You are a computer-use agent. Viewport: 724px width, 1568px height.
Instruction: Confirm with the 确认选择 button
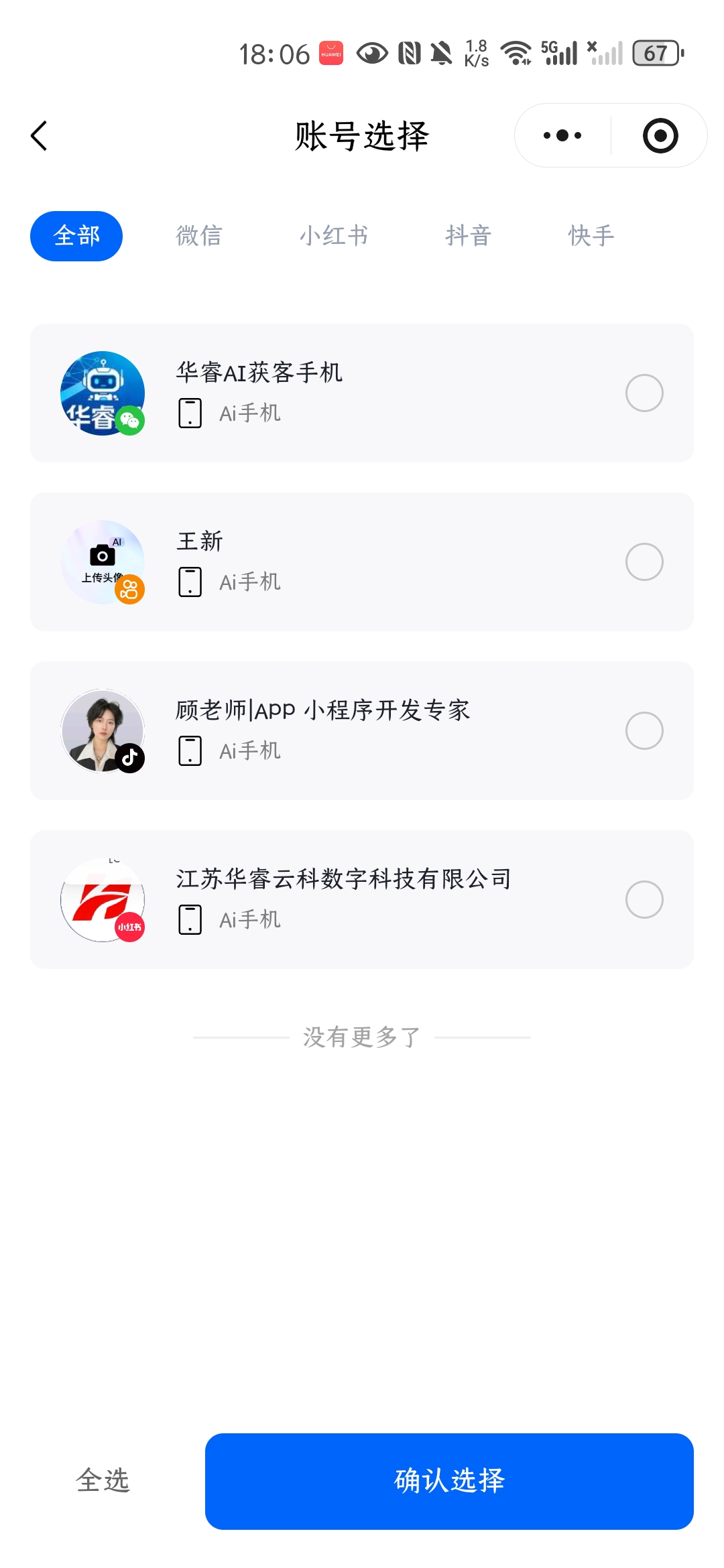pyautogui.click(x=449, y=1481)
